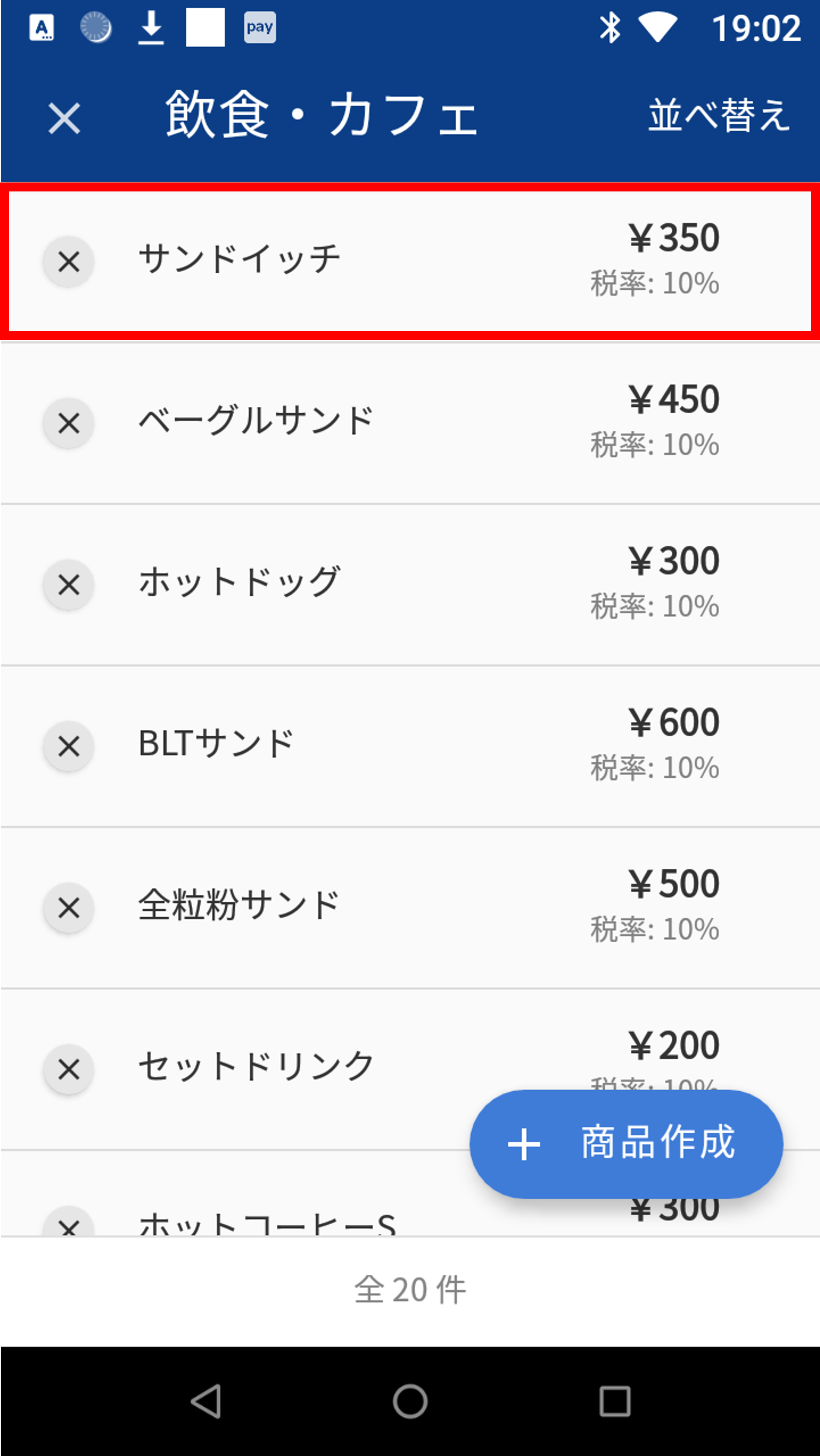Viewport: 820px width, 1456px height.
Task: Return to the home screen
Action: pyautogui.click(x=410, y=1401)
